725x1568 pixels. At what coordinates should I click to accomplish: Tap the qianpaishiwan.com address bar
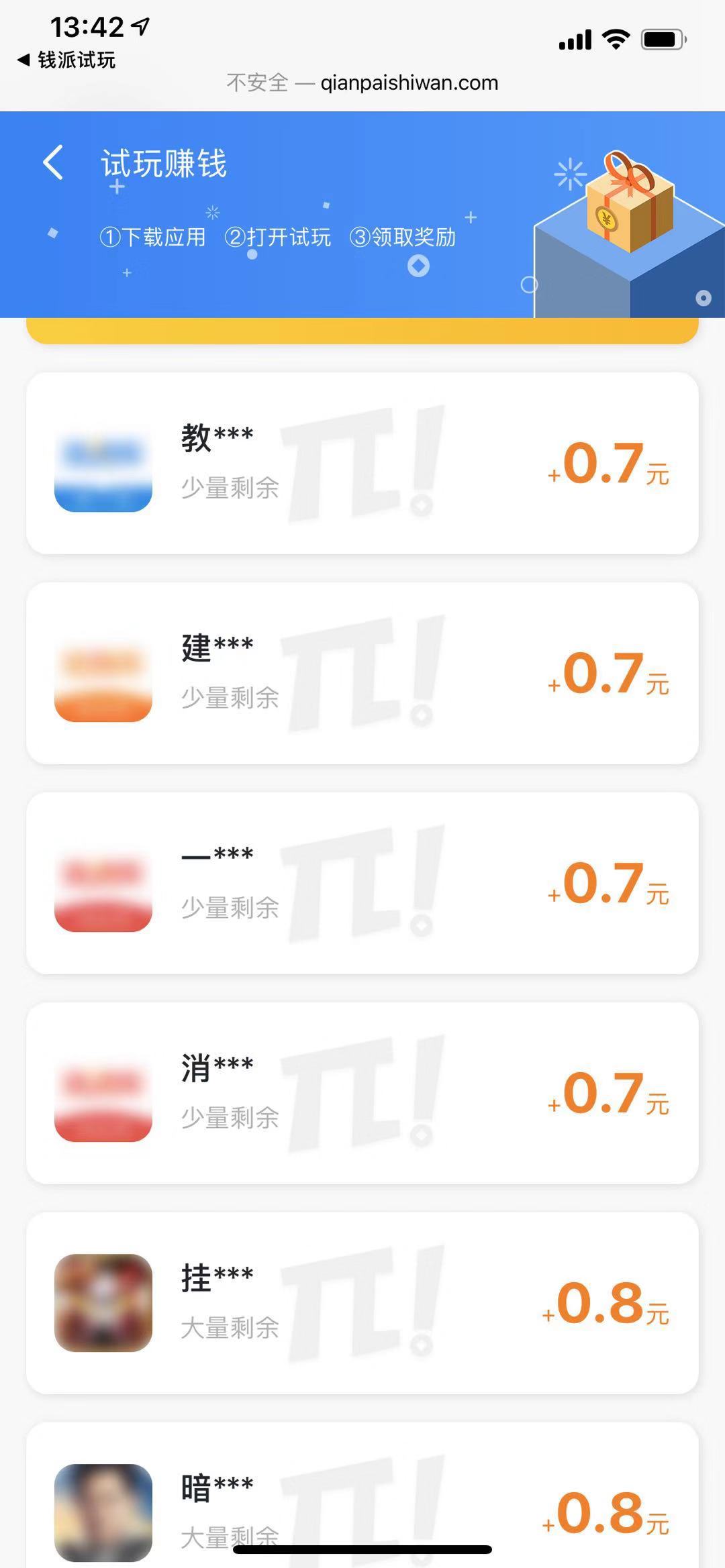point(362,82)
